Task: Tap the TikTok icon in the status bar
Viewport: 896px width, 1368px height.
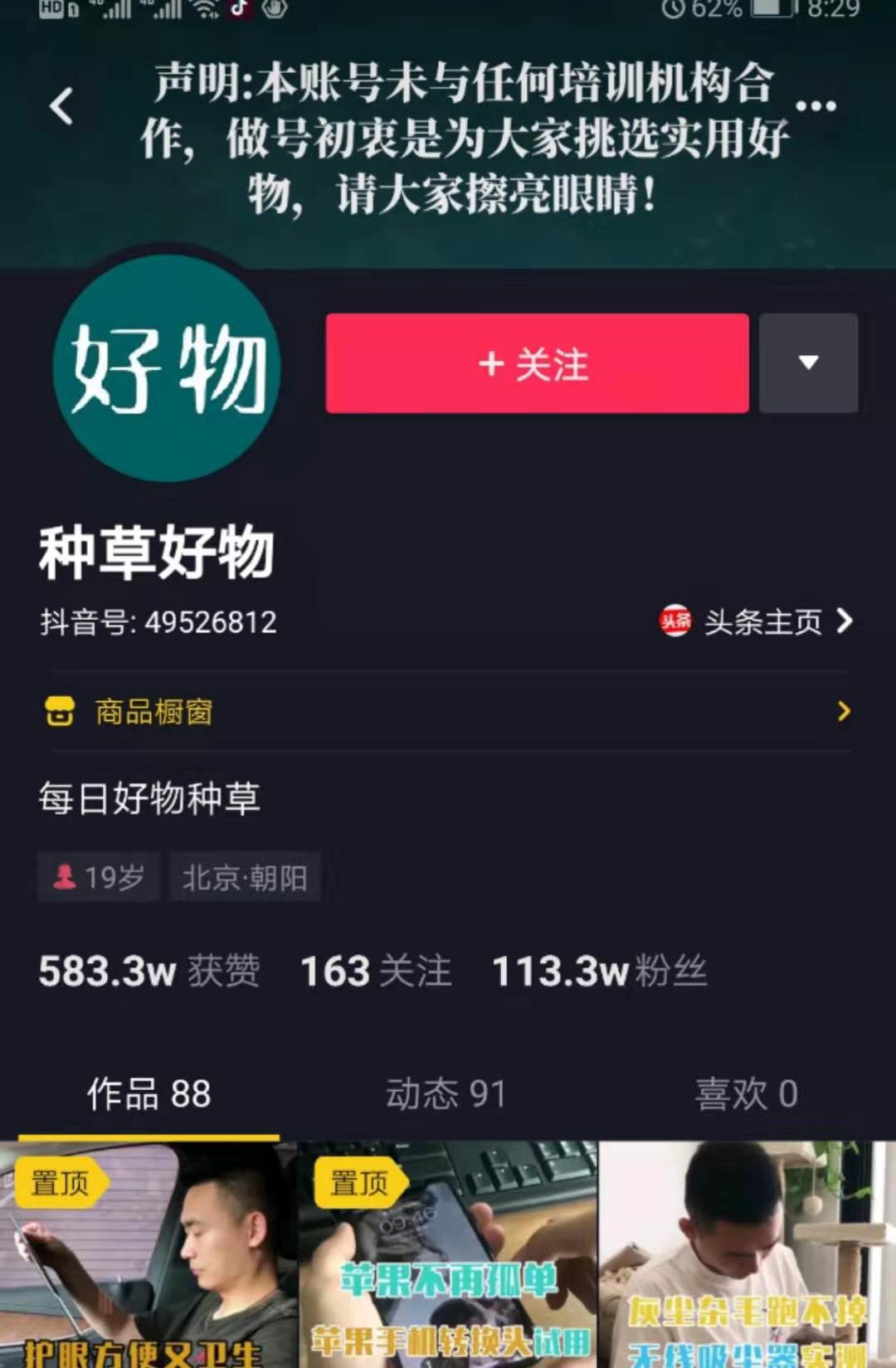Action: pyautogui.click(x=239, y=12)
